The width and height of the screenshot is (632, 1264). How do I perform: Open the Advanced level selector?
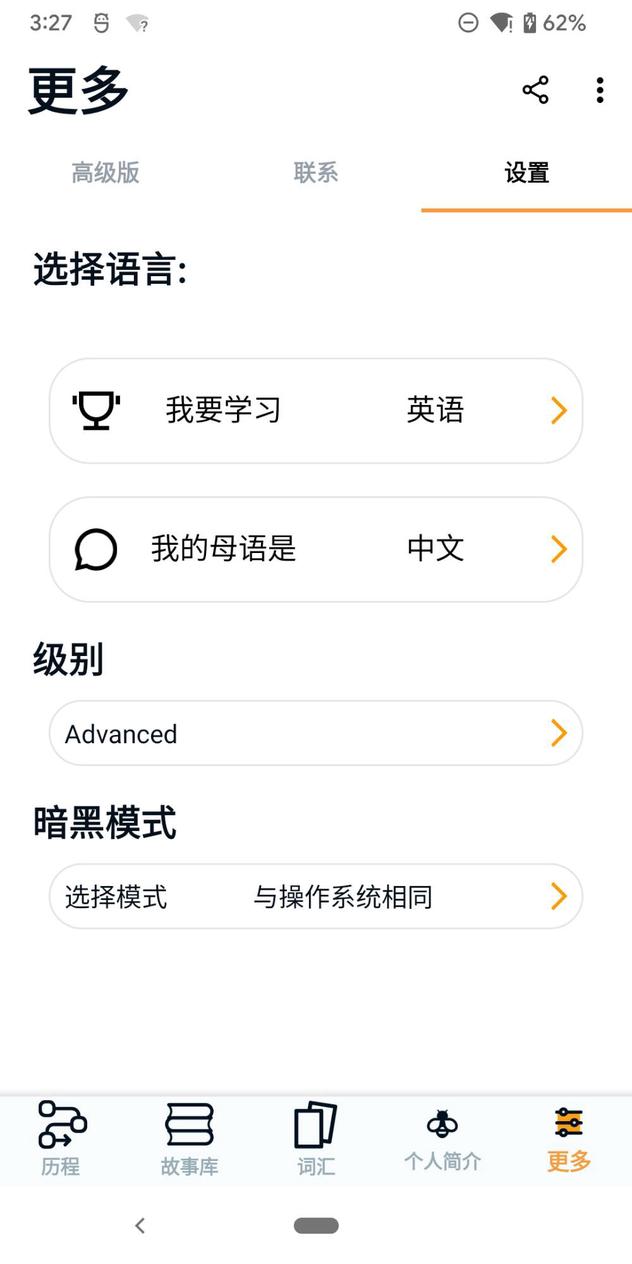click(316, 733)
